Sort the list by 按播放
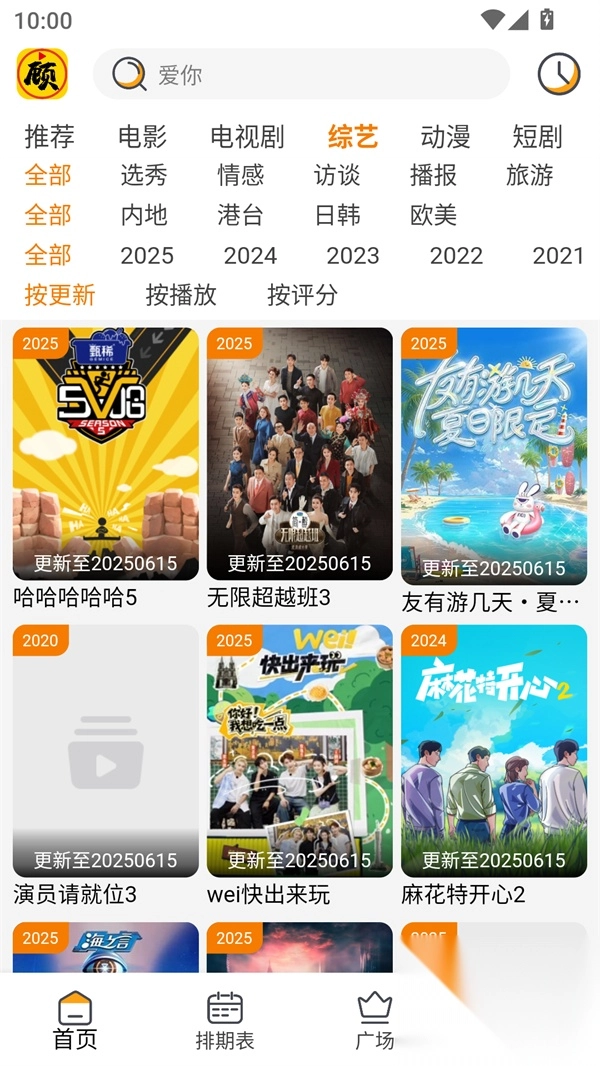 pyautogui.click(x=181, y=295)
